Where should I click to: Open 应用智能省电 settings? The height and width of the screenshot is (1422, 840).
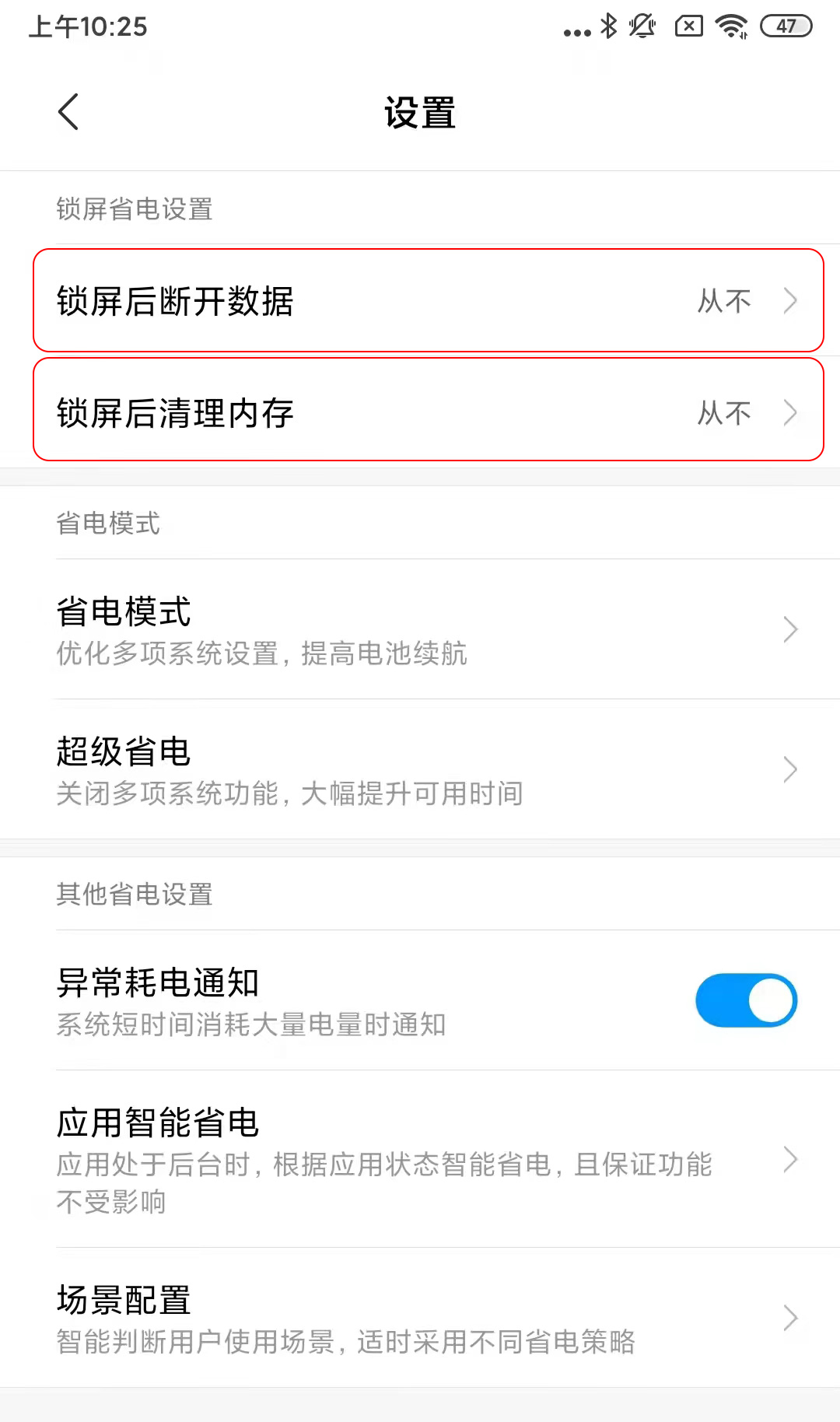(420, 1159)
